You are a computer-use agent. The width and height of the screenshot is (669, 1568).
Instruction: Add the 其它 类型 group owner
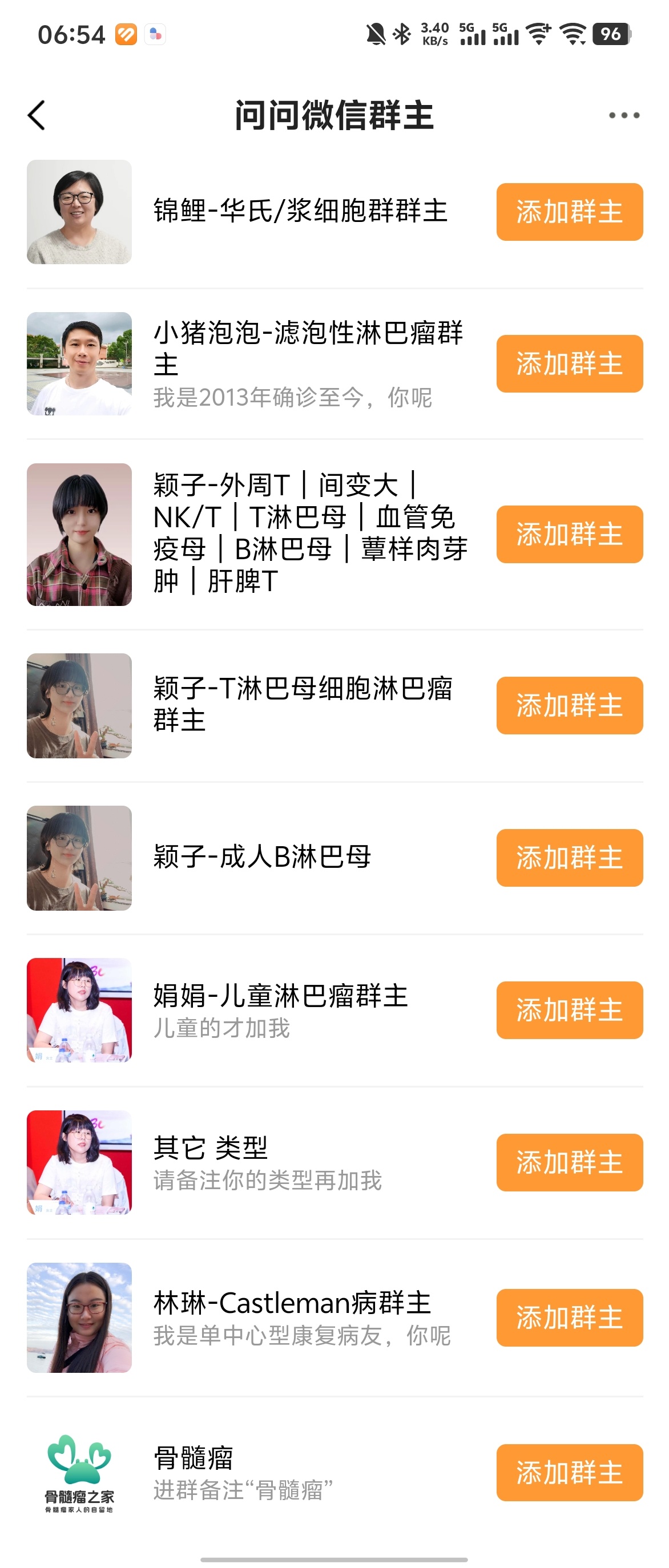pos(569,1162)
